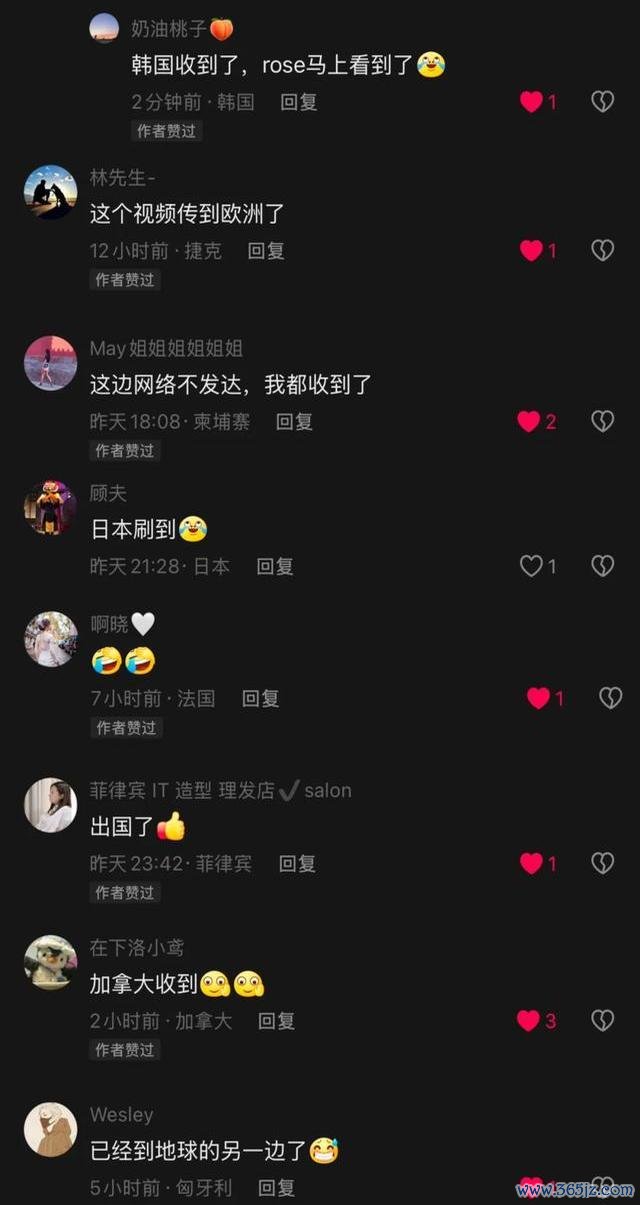Open Wesley's profile avatar
This screenshot has height=1205, width=640.
click(x=50, y=1130)
